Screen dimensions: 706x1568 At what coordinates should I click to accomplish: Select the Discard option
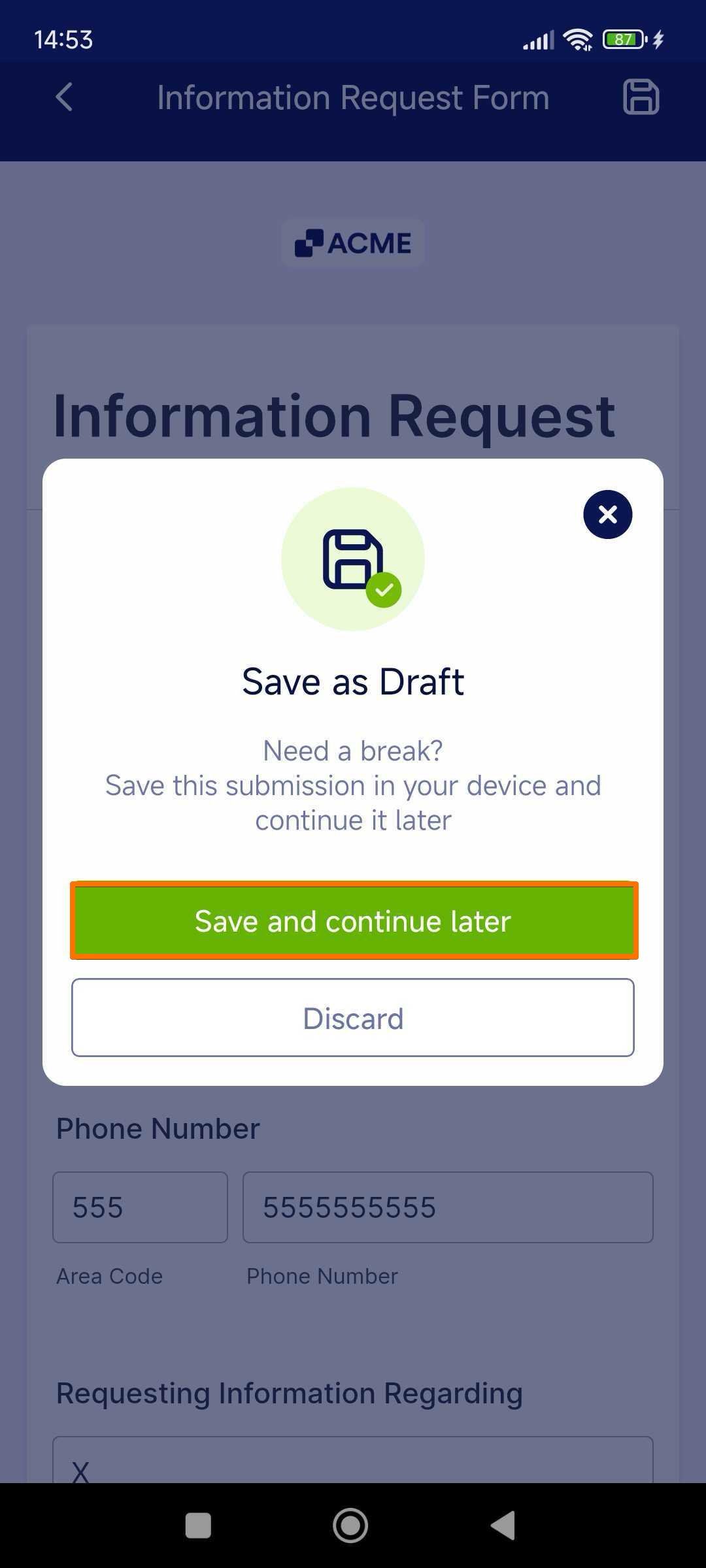click(x=353, y=1017)
